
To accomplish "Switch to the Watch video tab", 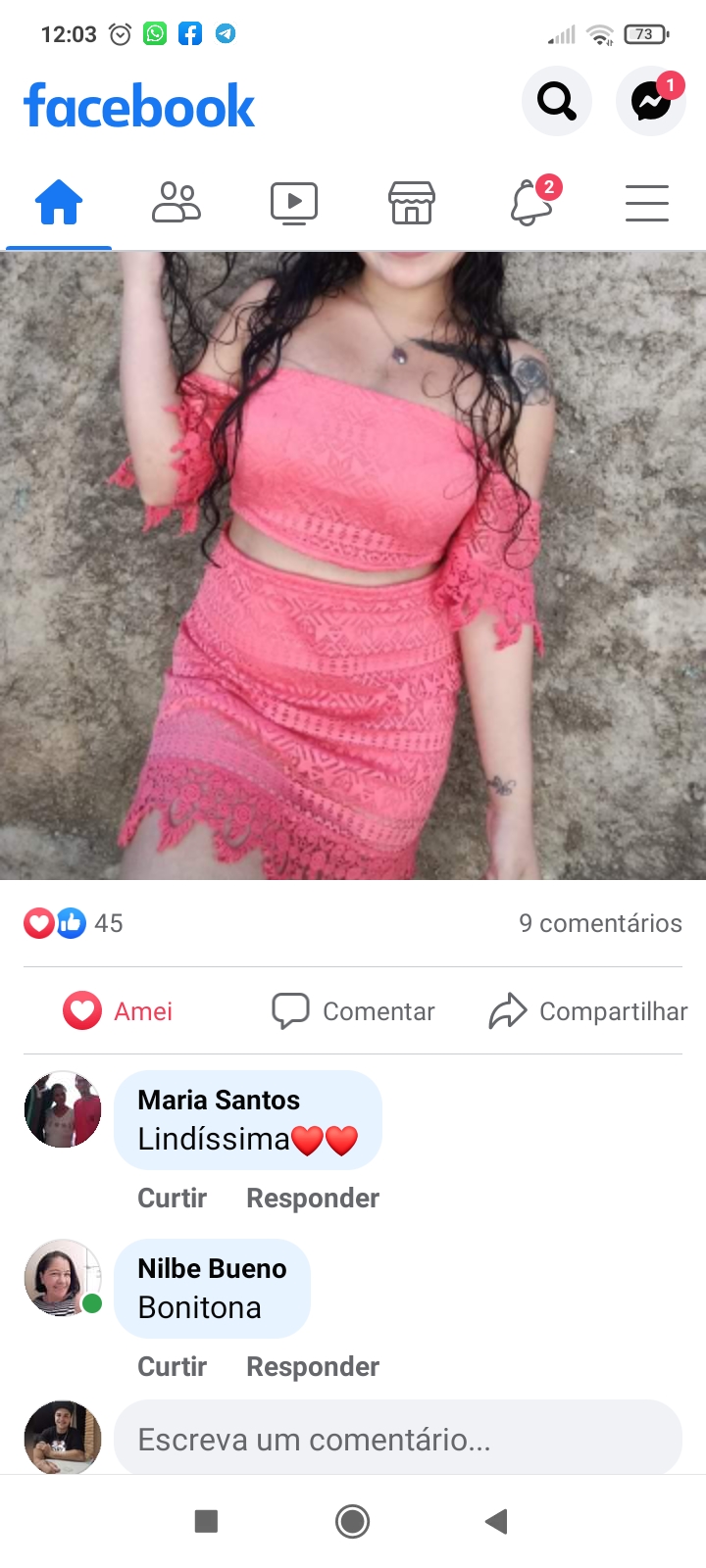I will coord(294,203).
